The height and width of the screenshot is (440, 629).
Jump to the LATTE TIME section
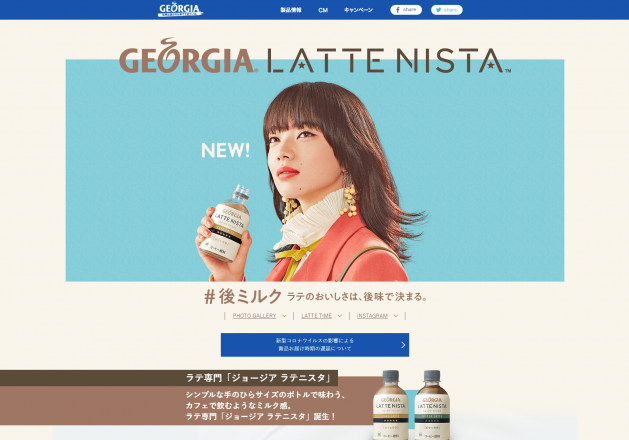321,316
